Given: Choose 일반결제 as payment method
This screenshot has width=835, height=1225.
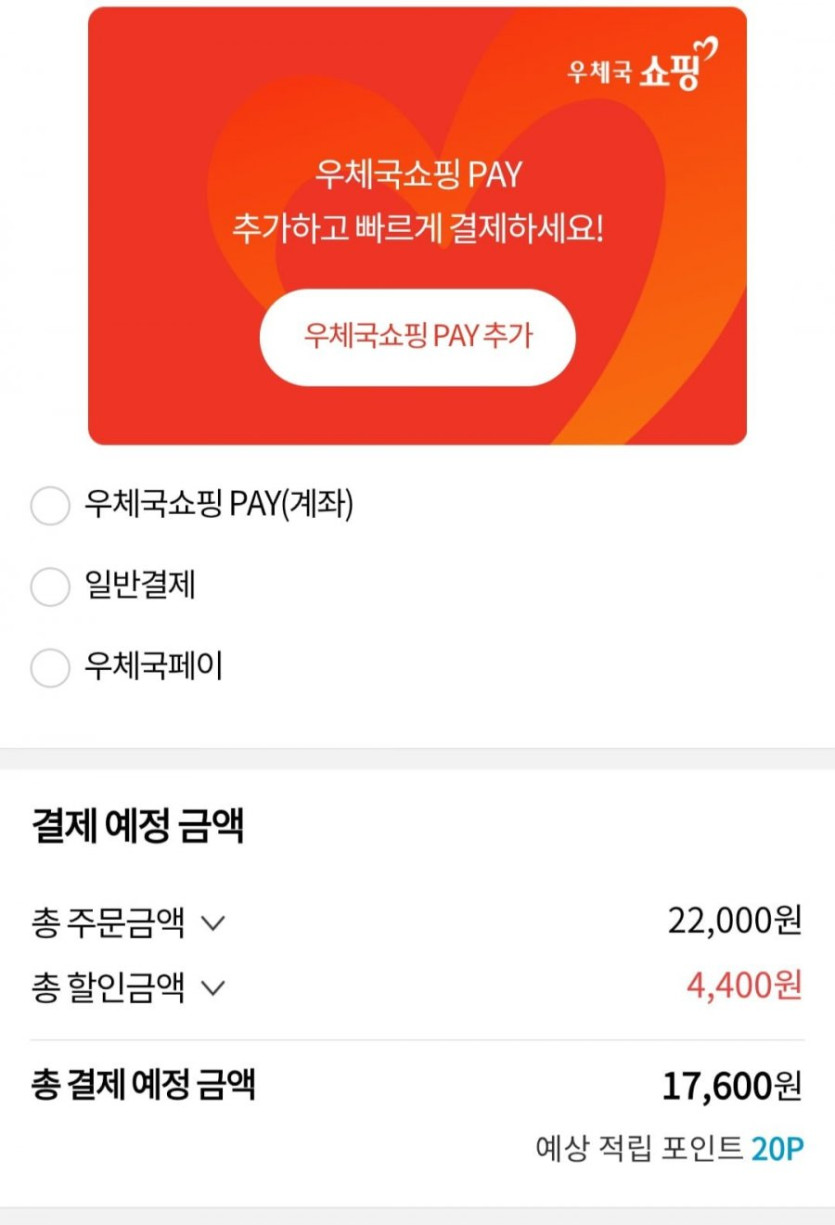Looking at the screenshot, I should tap(50, 587).
